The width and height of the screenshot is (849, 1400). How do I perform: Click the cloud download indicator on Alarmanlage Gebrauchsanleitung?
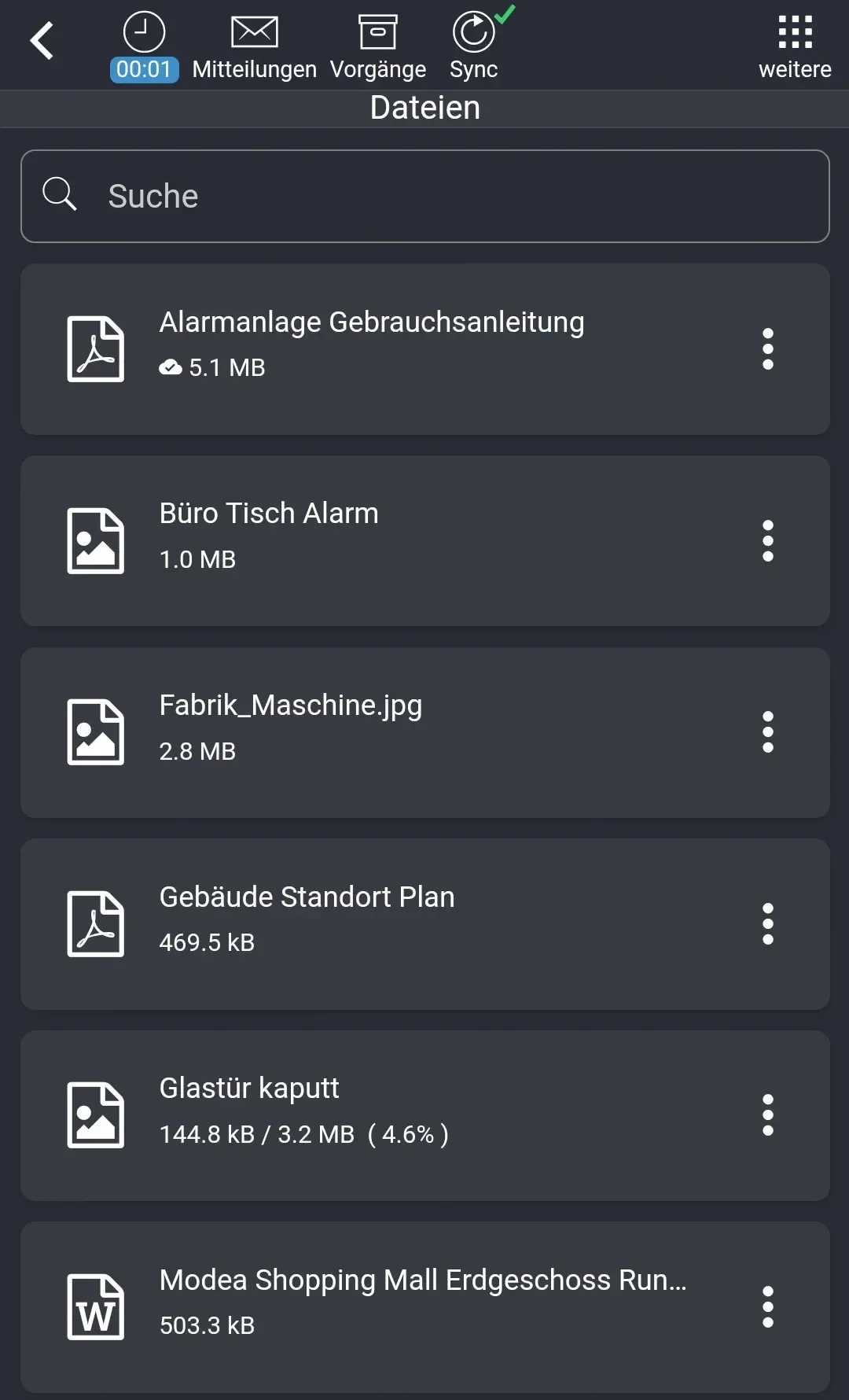pyautogui.click(x=171, y=366)
